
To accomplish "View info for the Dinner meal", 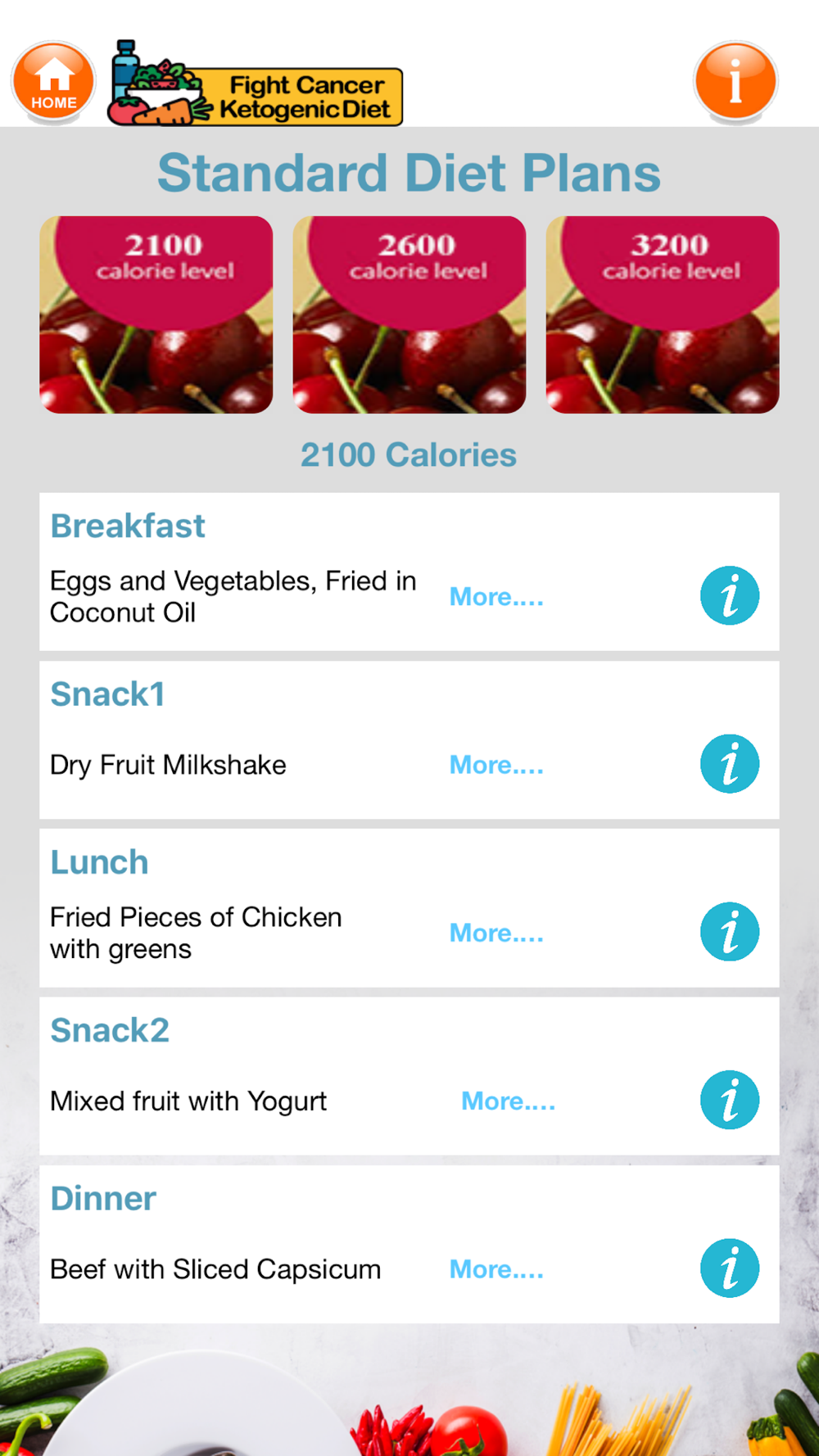I will pyautogui.click(x=729, y=1268).
